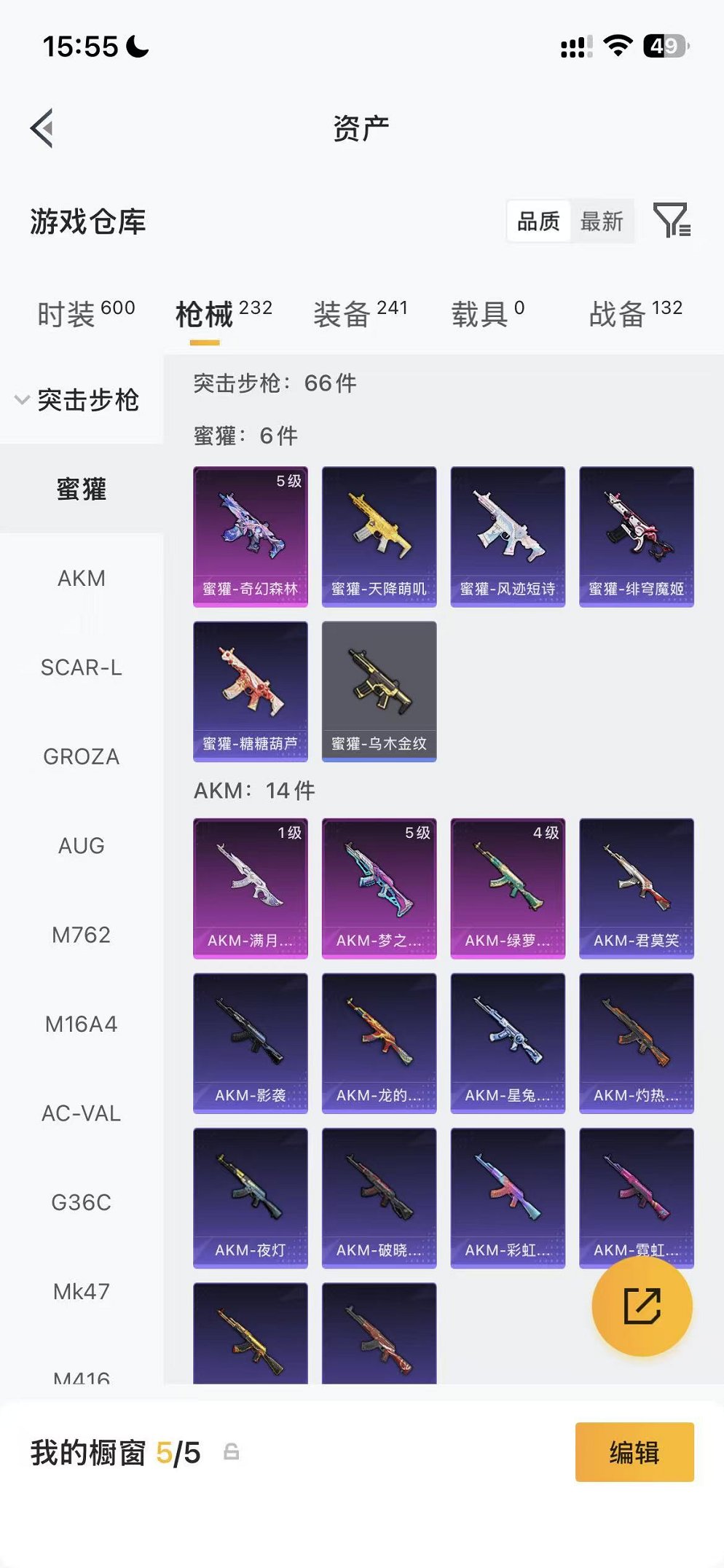The width and height of the screenshot is (724, 1568).
Task: Sort the warehouse by 品质
Action: [538, 221]
